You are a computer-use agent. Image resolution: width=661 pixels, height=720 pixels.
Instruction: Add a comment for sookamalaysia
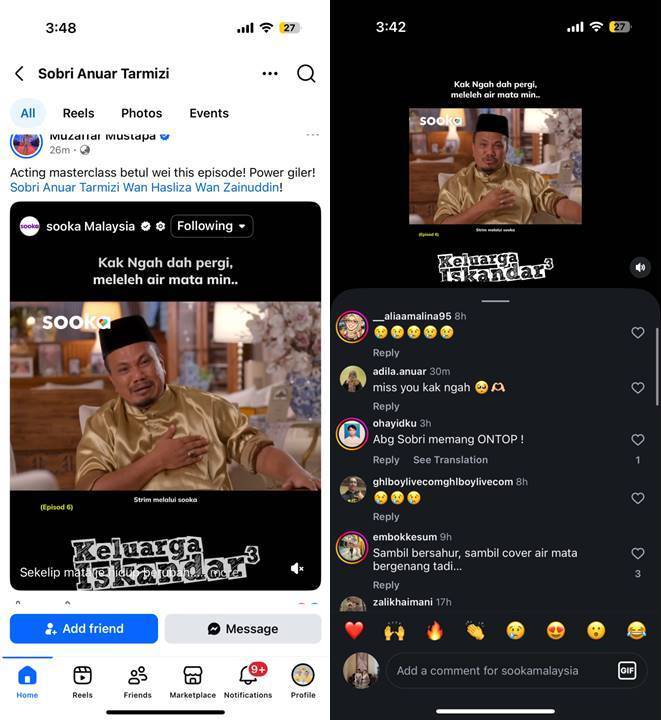pyautogui.click(x=500, y=670)
